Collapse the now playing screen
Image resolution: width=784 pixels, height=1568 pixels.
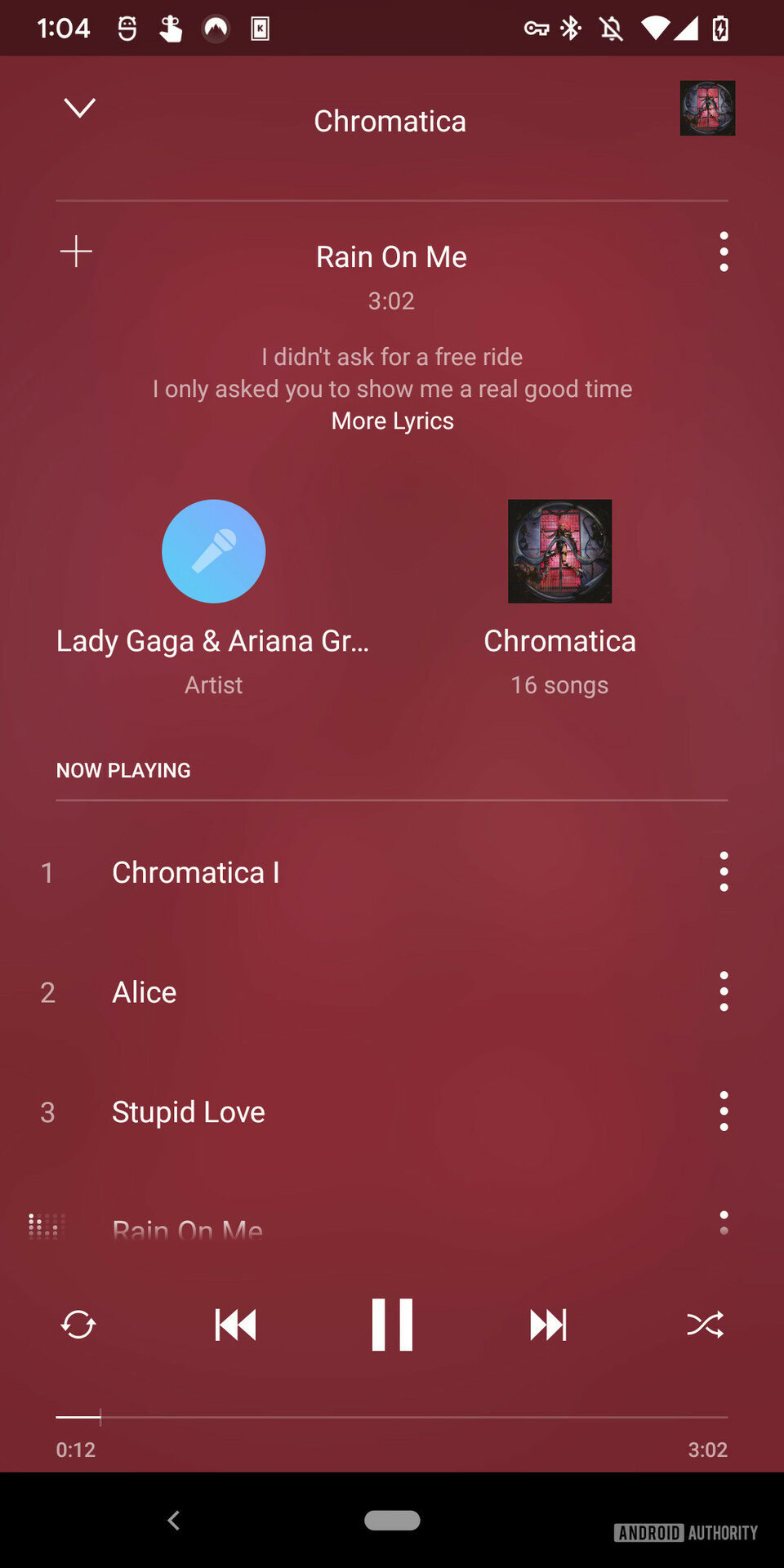(x=79, y=108)
